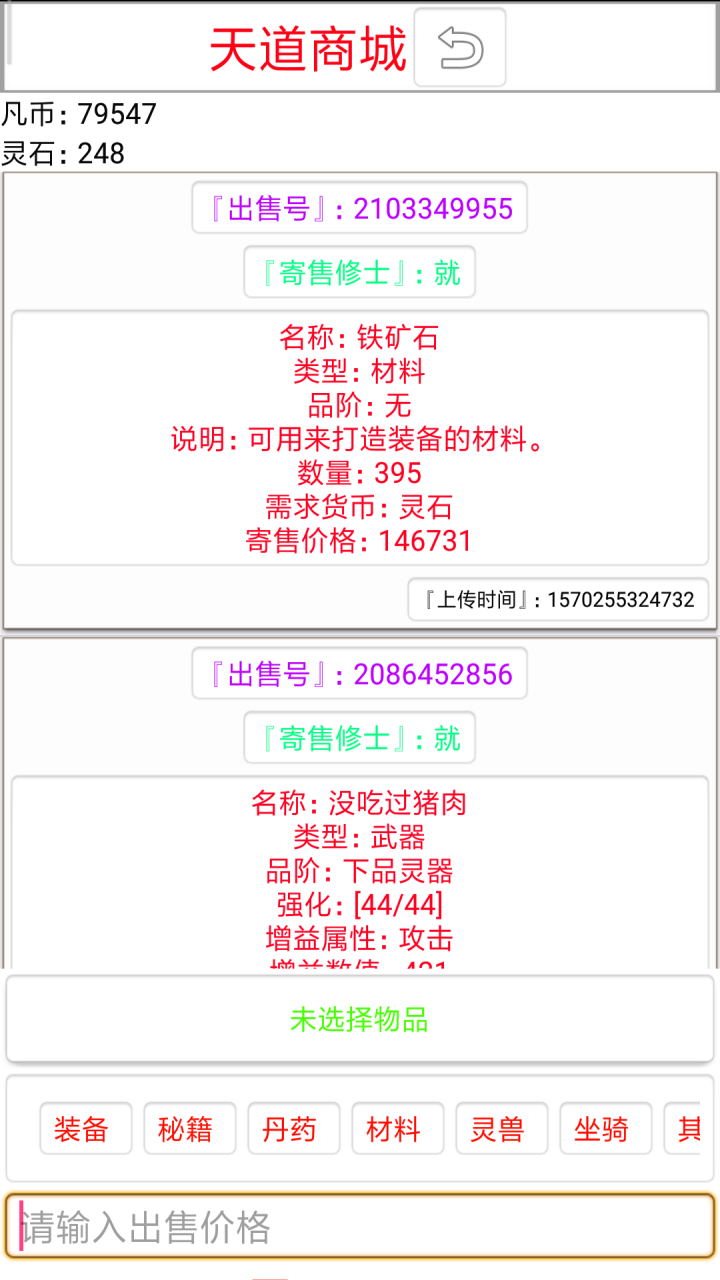Select the 没吃过猪肉 weapon details panel

pyautogui.click(x=360, y=870)
